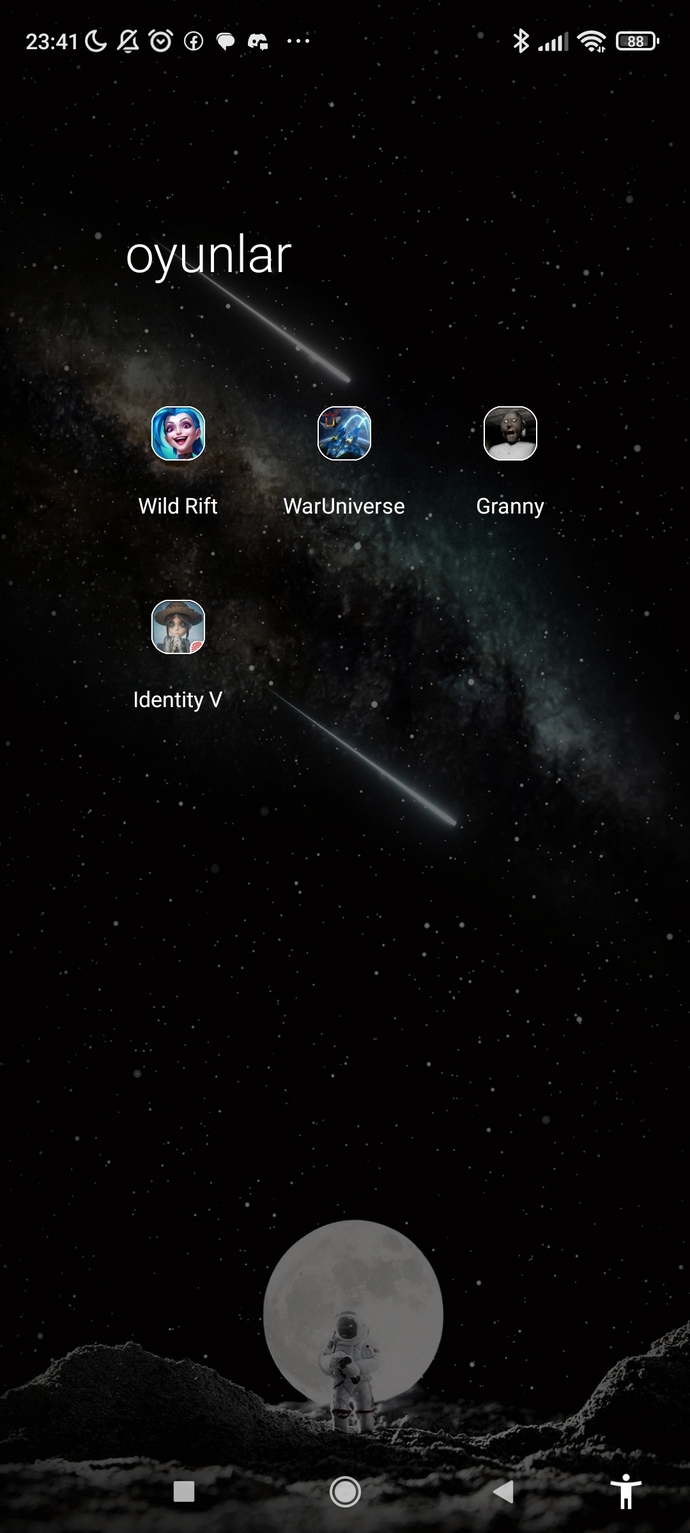Open the accessibility shortcut button

point(626,1491)
